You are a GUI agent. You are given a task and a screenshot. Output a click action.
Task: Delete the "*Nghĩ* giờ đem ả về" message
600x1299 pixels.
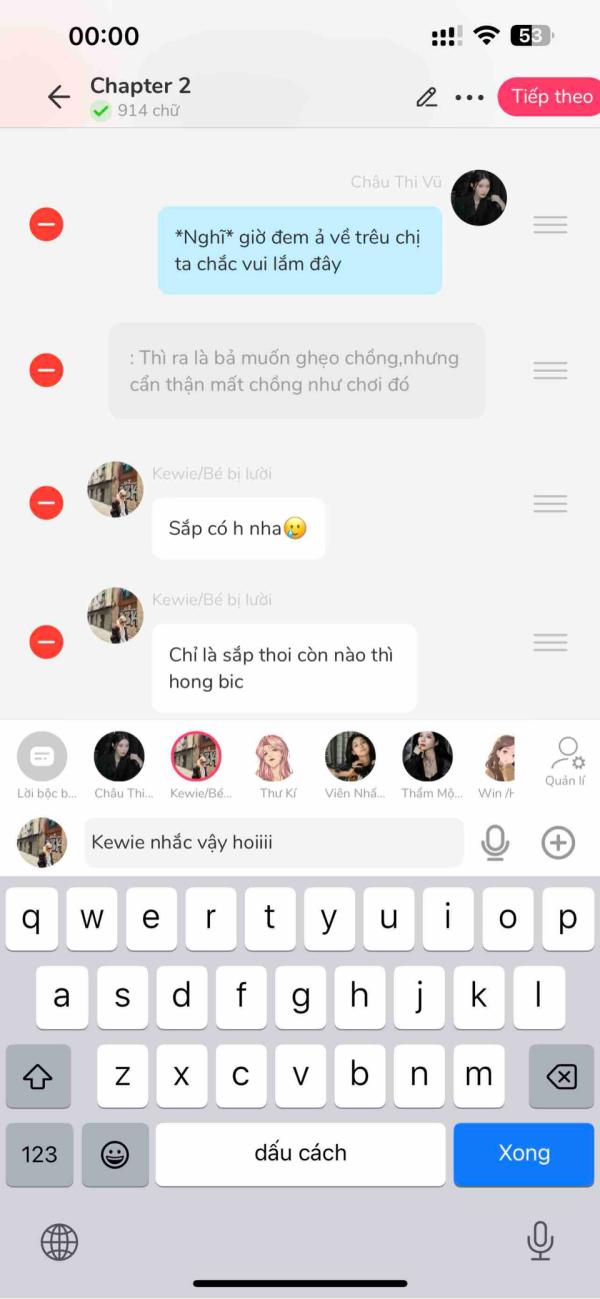[x=46, y=224]
